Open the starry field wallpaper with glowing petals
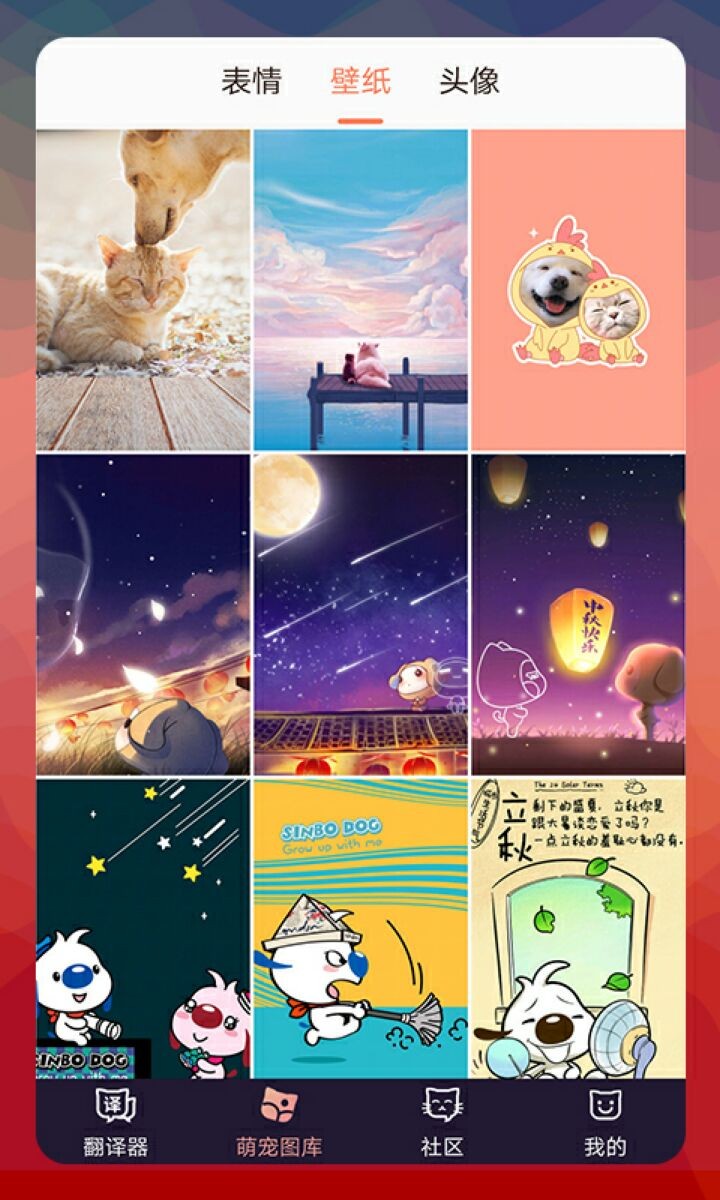This screenshot has width=720, height=1200. [x=143, y=614]
